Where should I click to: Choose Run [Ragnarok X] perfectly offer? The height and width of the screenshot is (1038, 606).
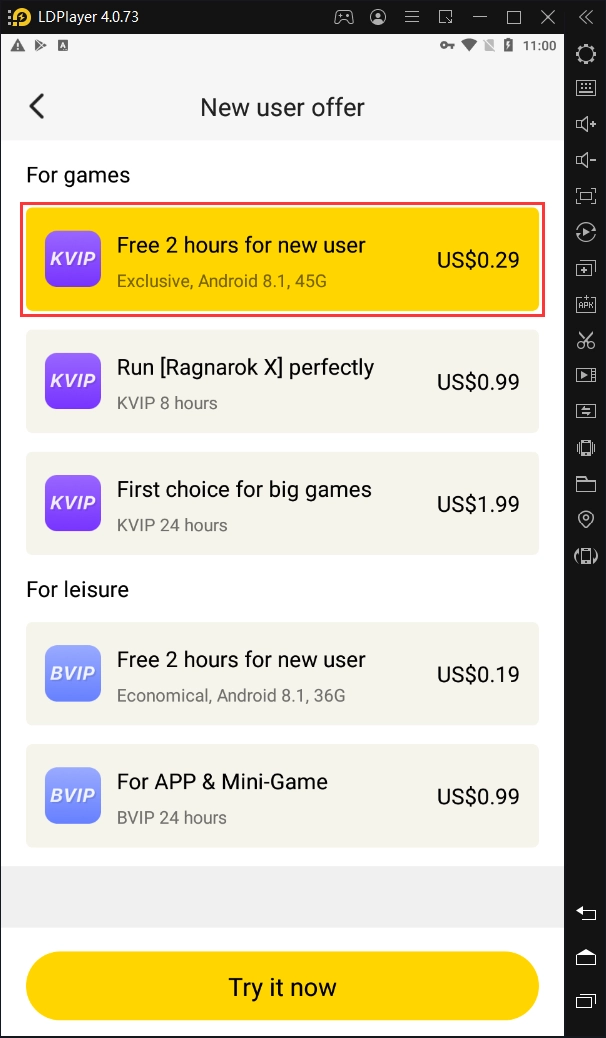(282, 382)
